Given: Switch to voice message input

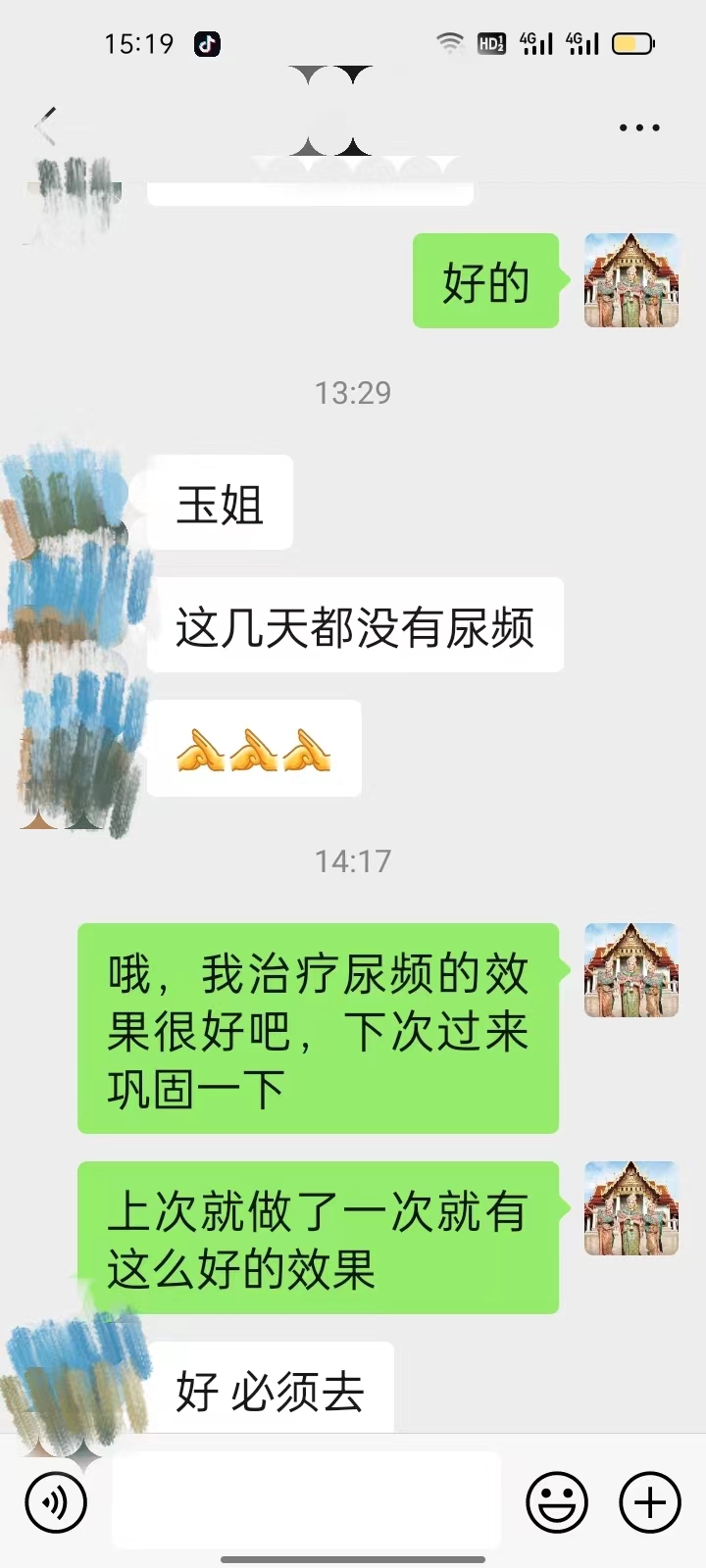Looking at the screenshot, I should (x=56, y=1501).
